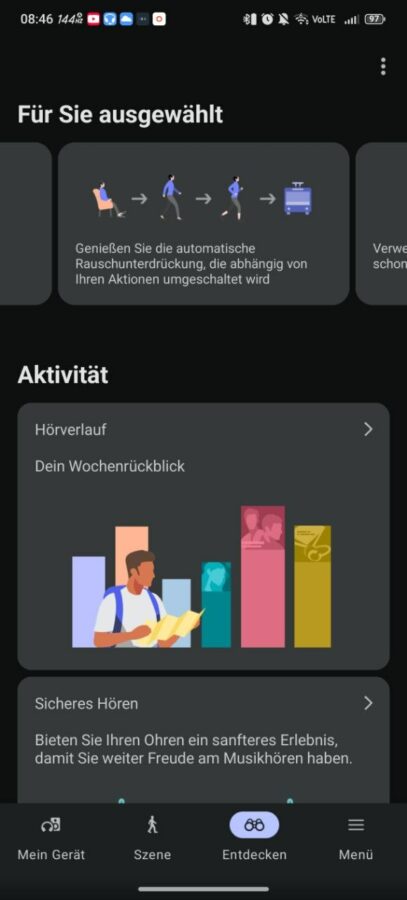The width and height of the screenshot is (407, 900).
Task: Open the Sicheres Hören card
Action: coord(204,740)
